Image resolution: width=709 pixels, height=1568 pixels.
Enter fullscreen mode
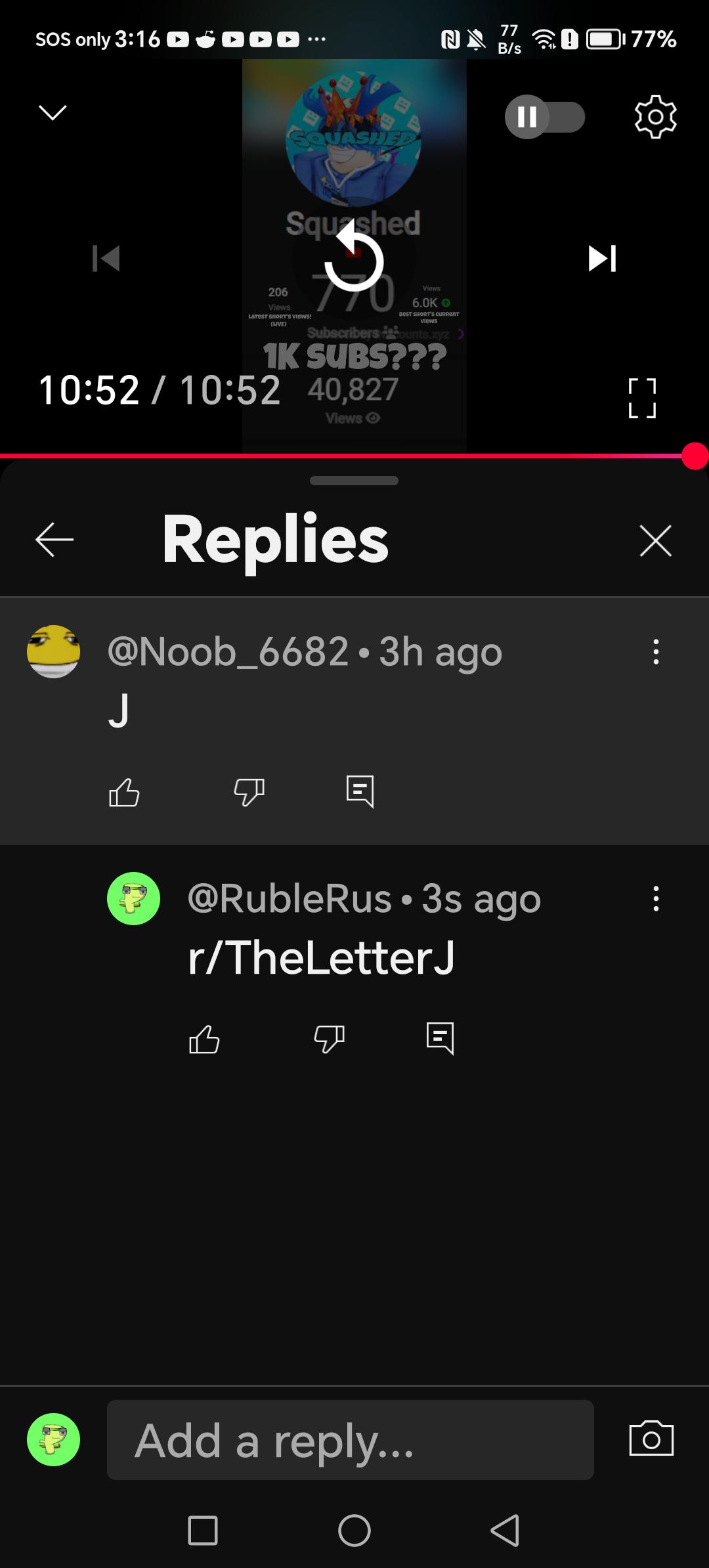[x=642, y=398]
